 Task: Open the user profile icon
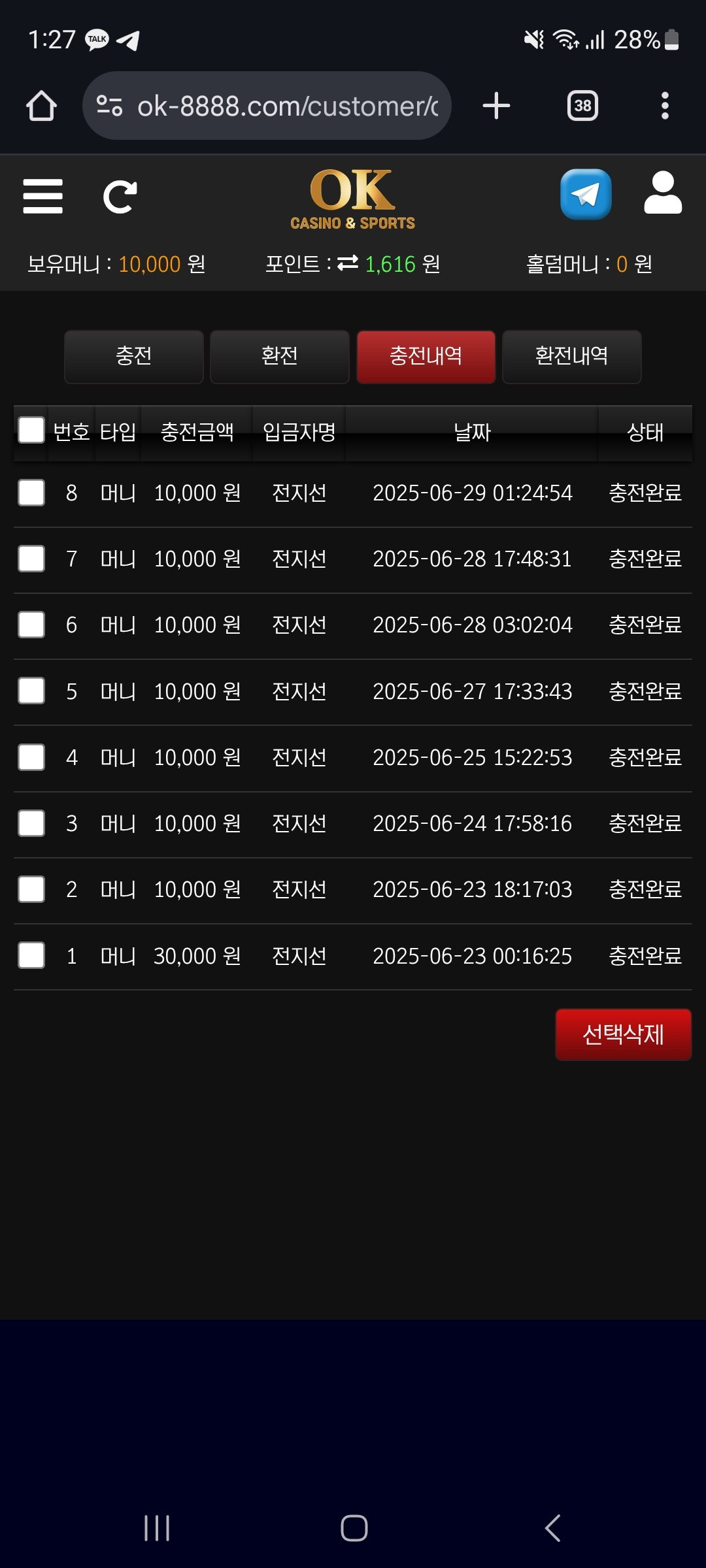click(x=662, y=193)
